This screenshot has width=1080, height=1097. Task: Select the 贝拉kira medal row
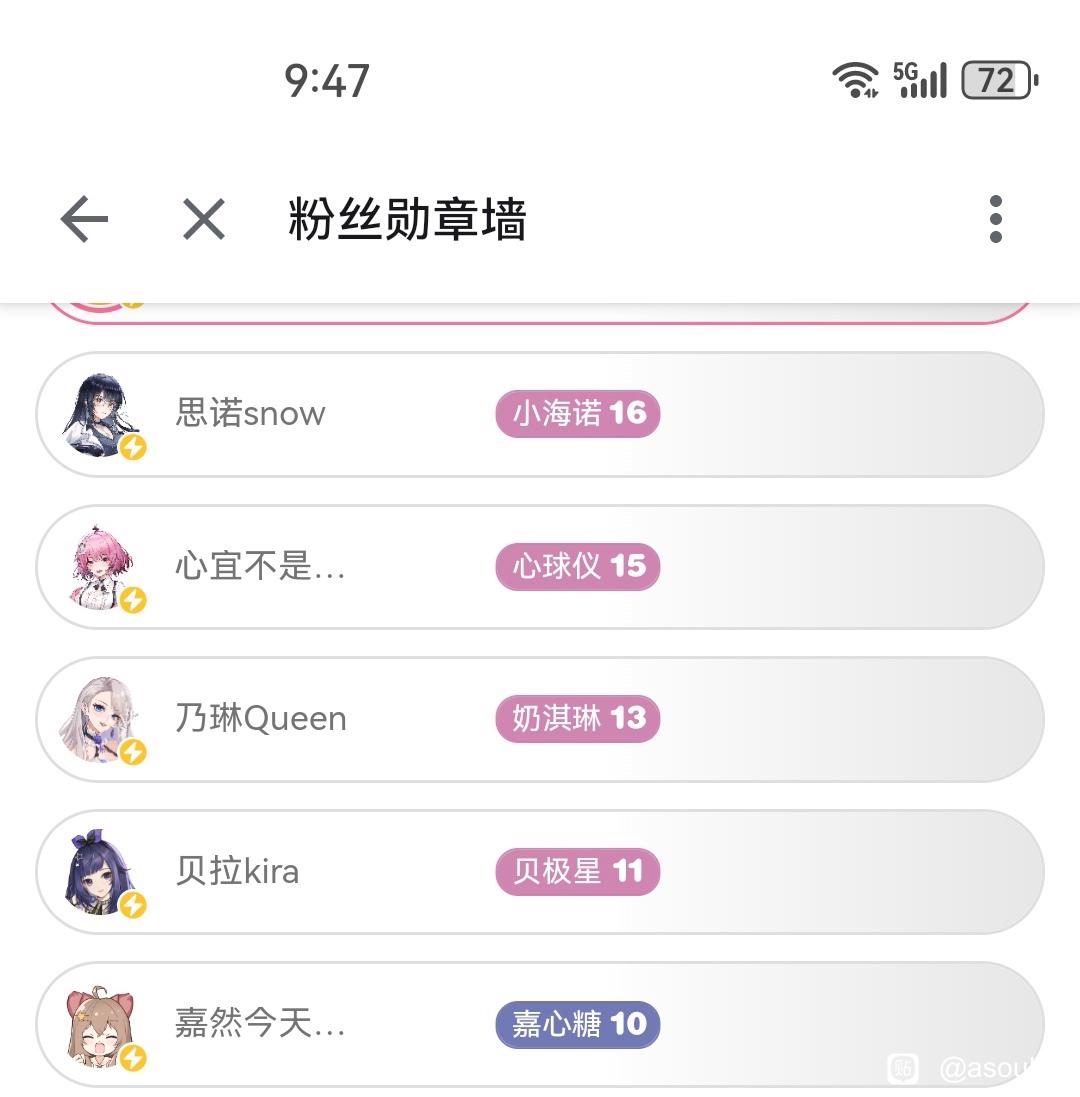click(540, 872)
